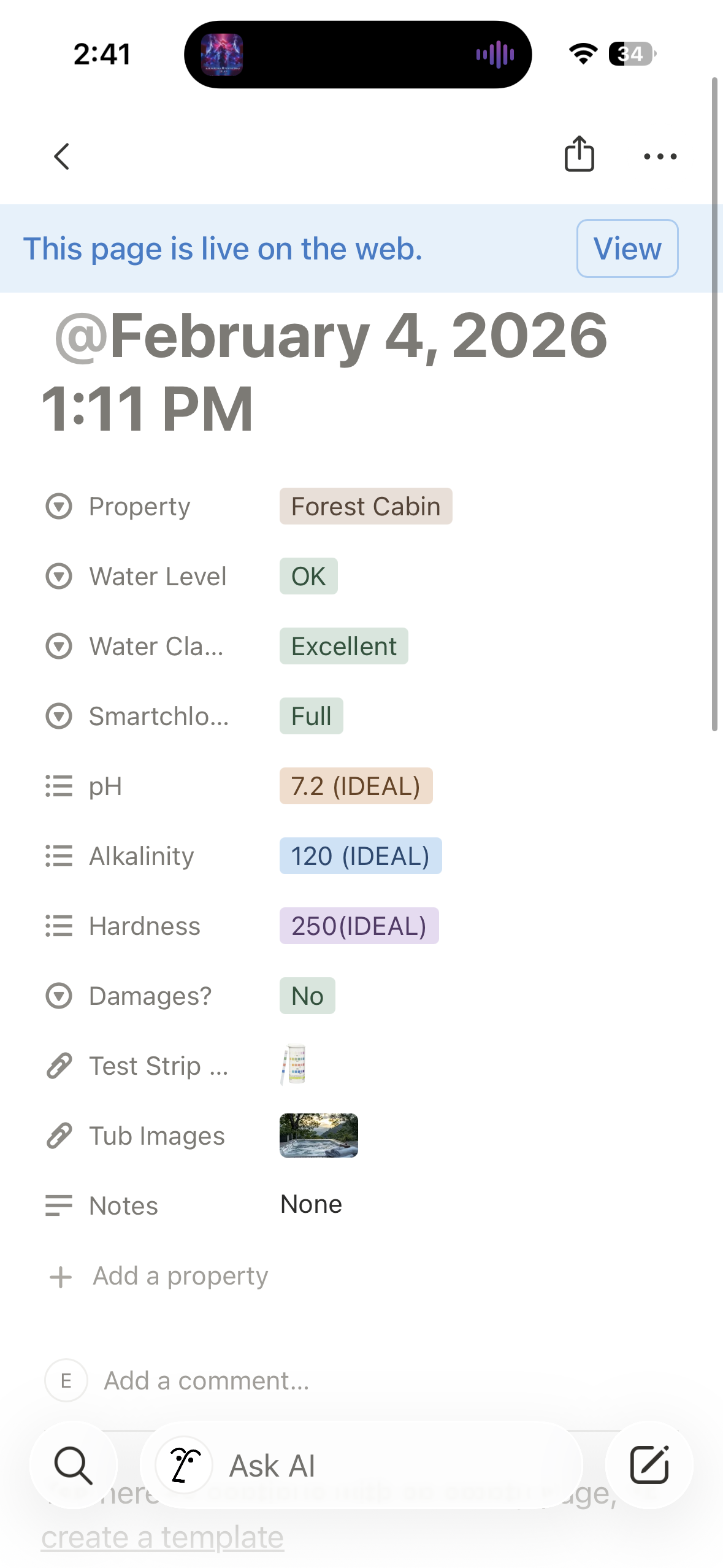Click the list icon next to Alkalinity
This screenshot has width=723, height=1568.
58,856
